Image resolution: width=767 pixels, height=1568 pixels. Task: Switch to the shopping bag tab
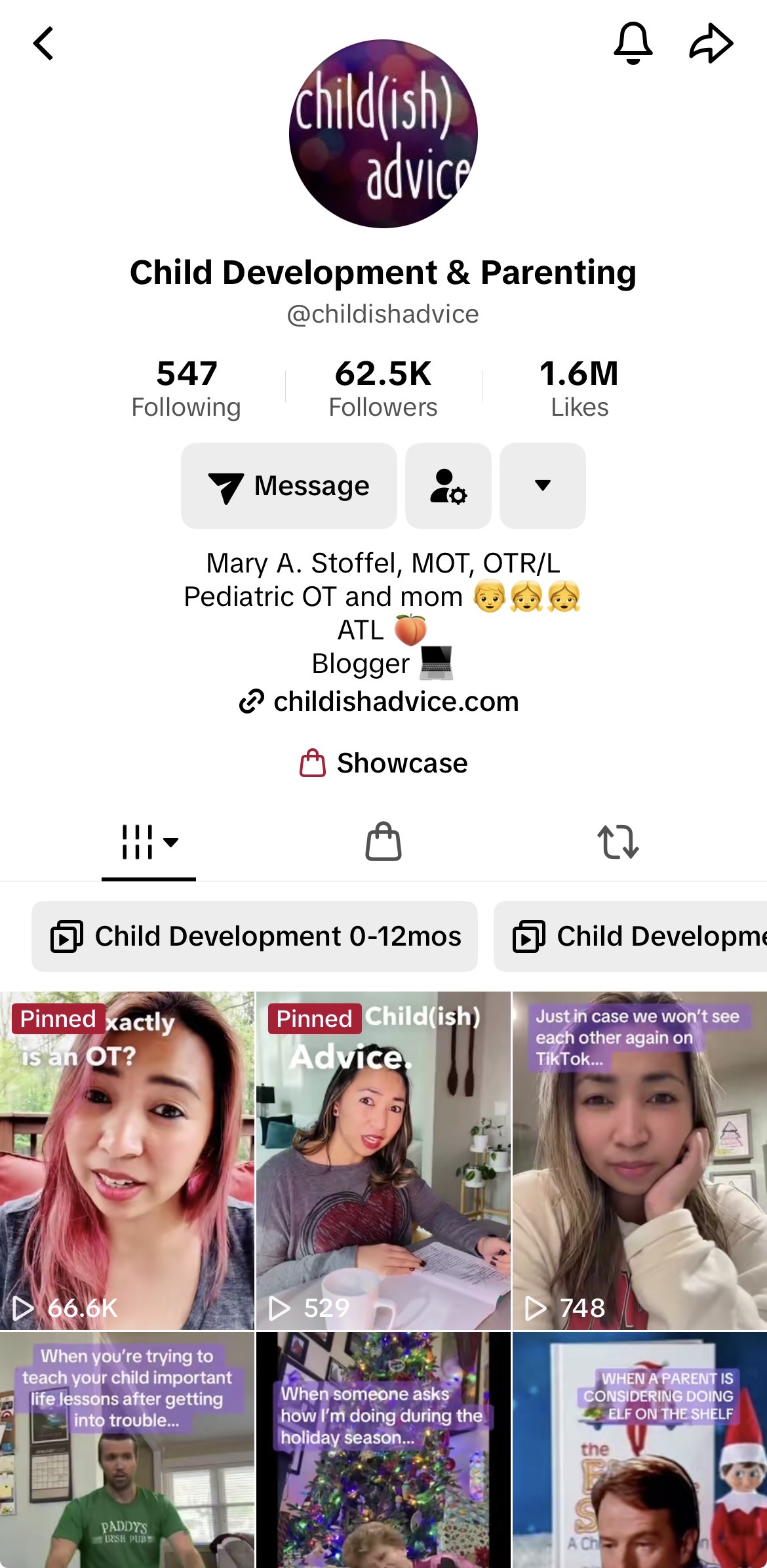tap(383, 842)
